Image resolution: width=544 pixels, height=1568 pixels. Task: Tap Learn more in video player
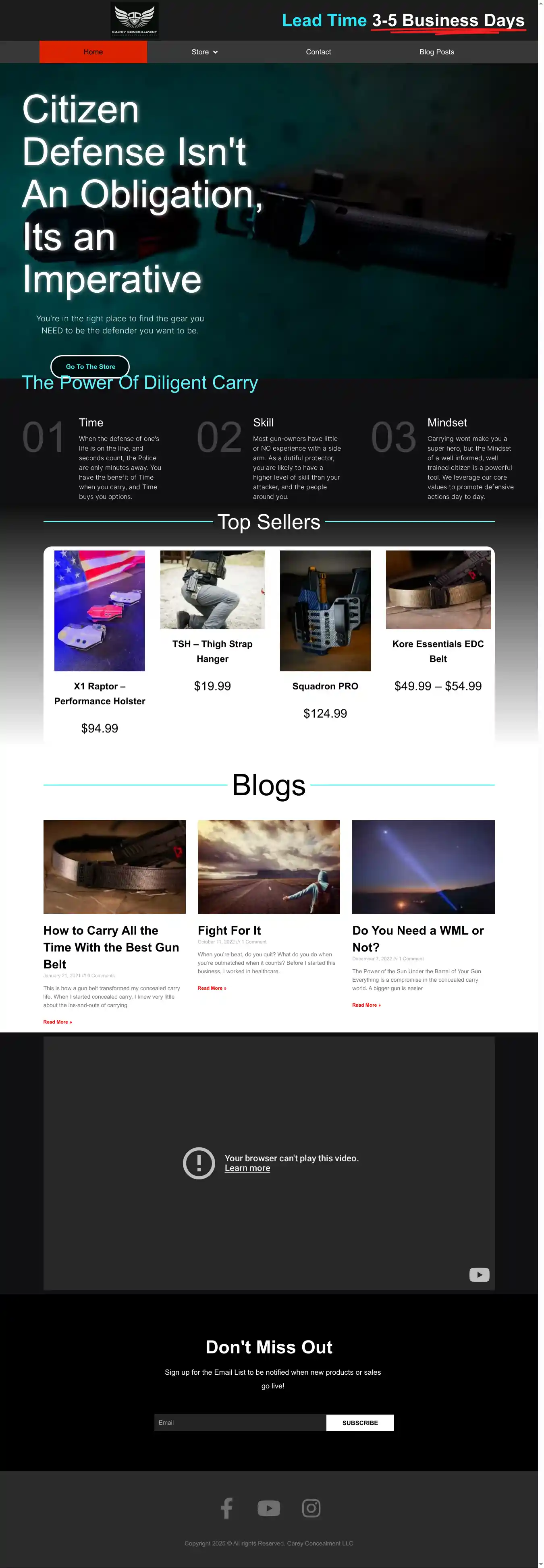[247, 1168]
